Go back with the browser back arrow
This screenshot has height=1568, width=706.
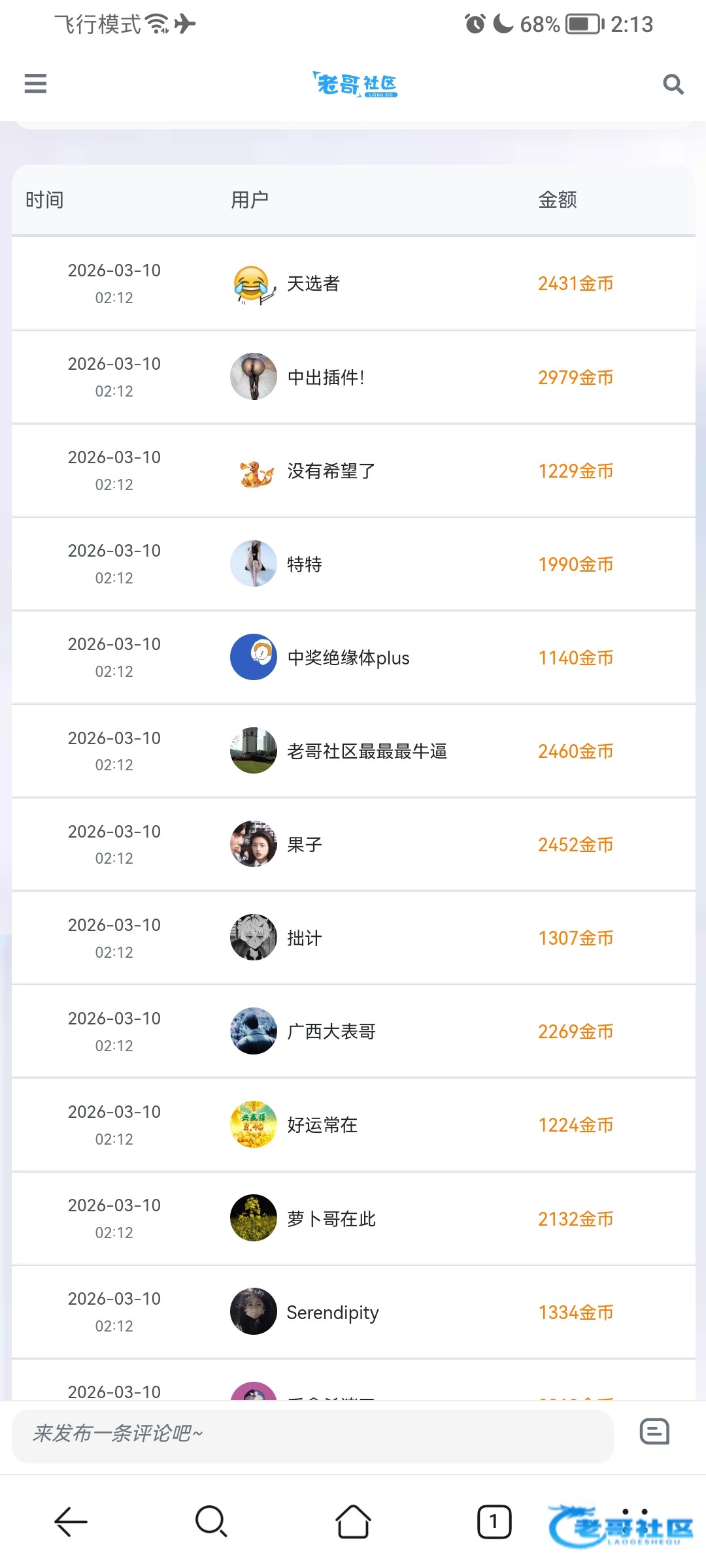coord(71,1522)
